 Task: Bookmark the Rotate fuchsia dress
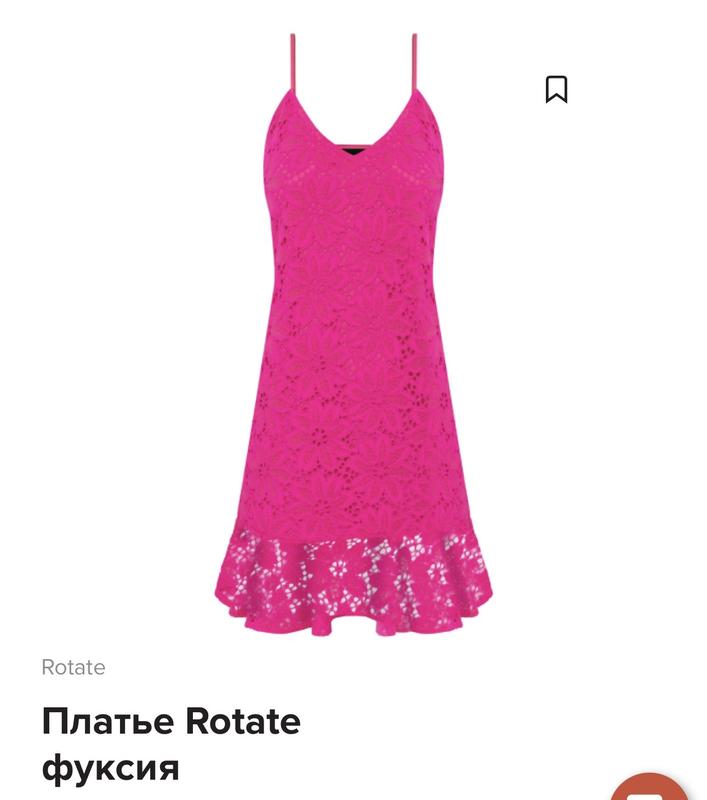[x=556, y=89]
